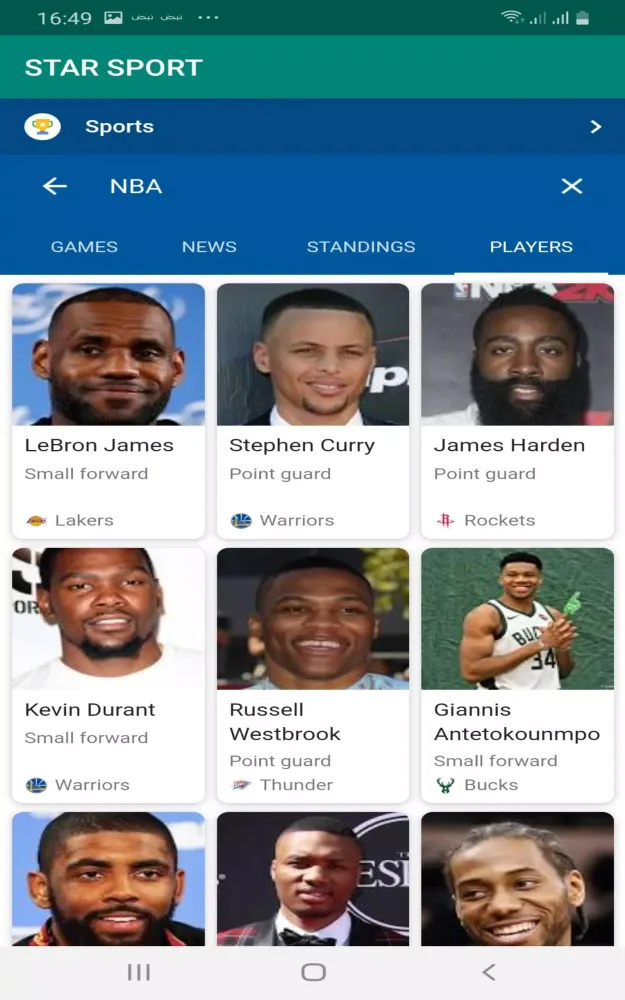Image resolution: width=625 pixels, height=1000 pixels.
Task: Open LeBron James player card
Action: (x=108, y=410)
